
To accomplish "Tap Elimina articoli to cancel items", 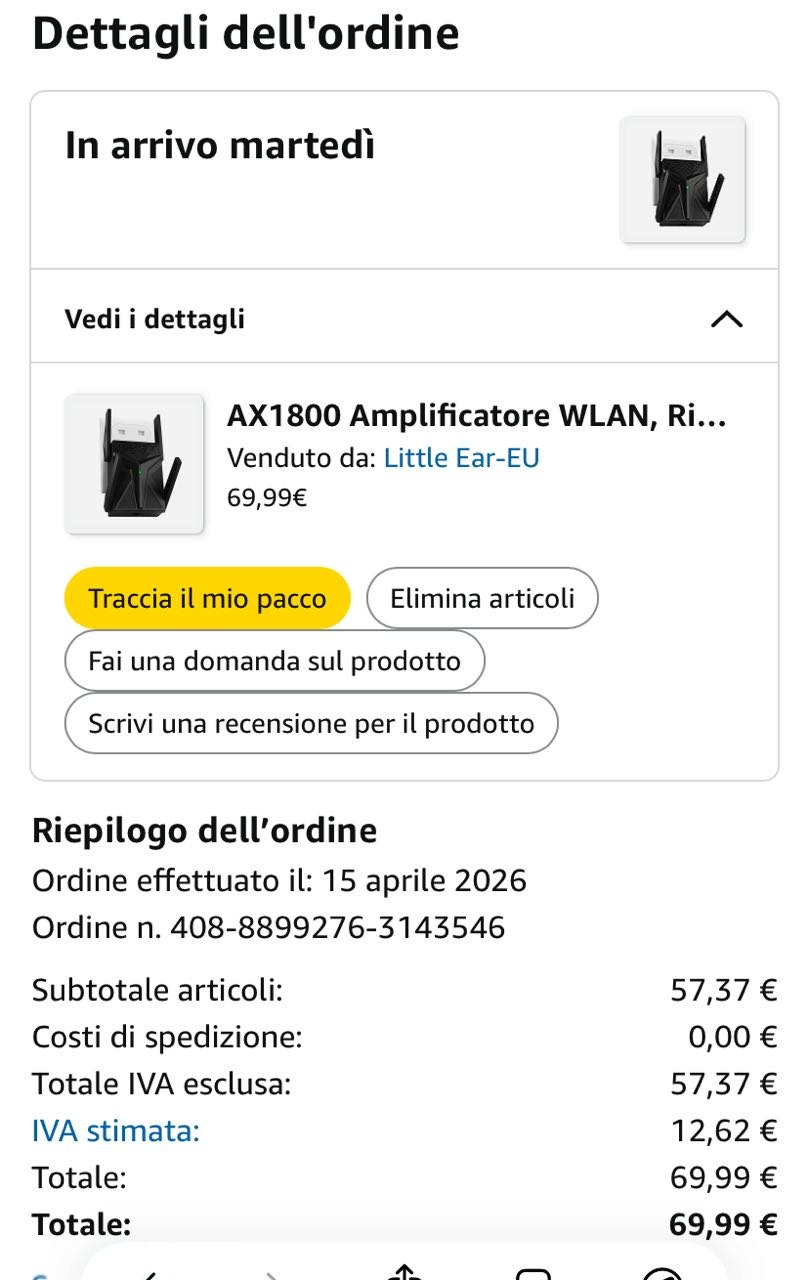I will (x=482, y=599).
